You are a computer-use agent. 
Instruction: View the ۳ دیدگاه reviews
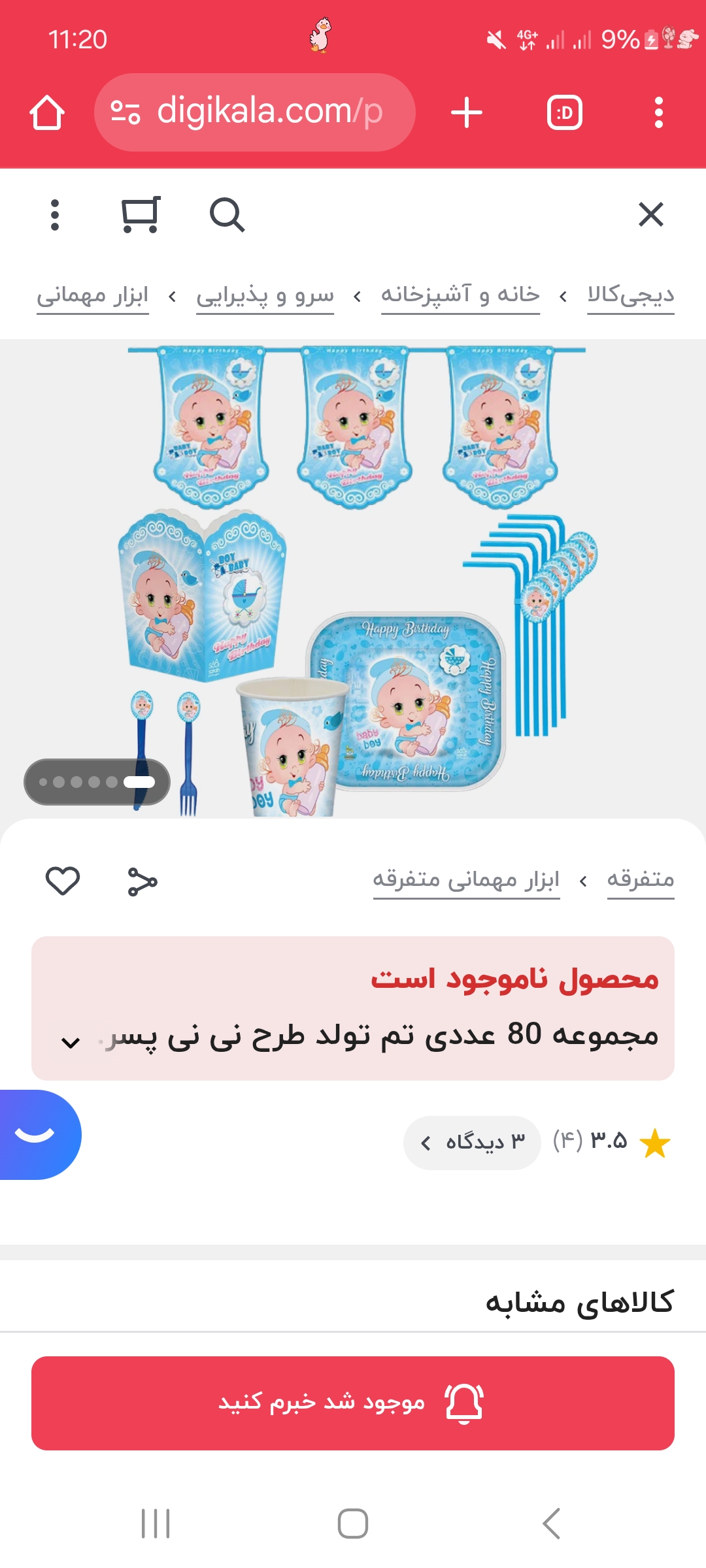472,1142
